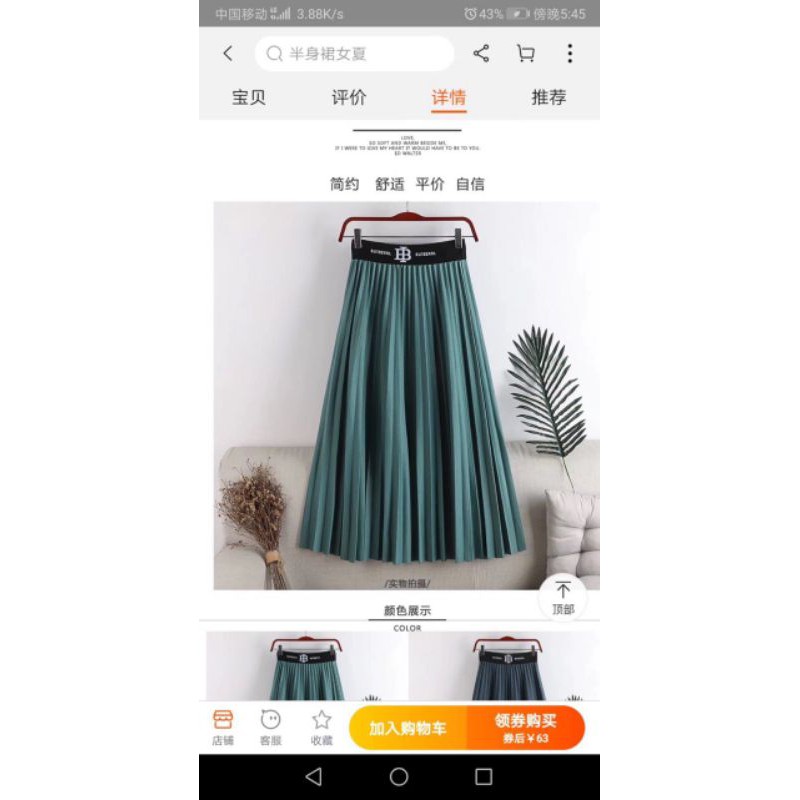Switch to the 评价 tab
800x800 pixels.
pos(349,97)
